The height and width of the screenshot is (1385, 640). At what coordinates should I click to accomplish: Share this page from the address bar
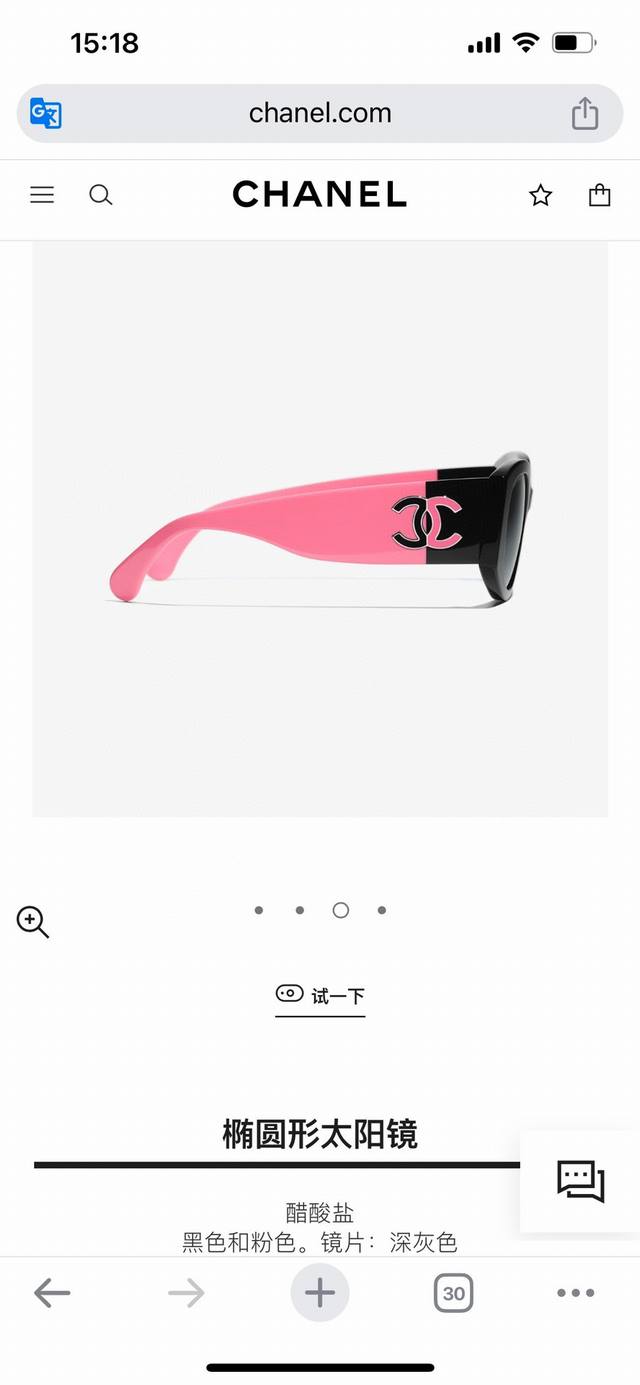(x=585, y=113)
